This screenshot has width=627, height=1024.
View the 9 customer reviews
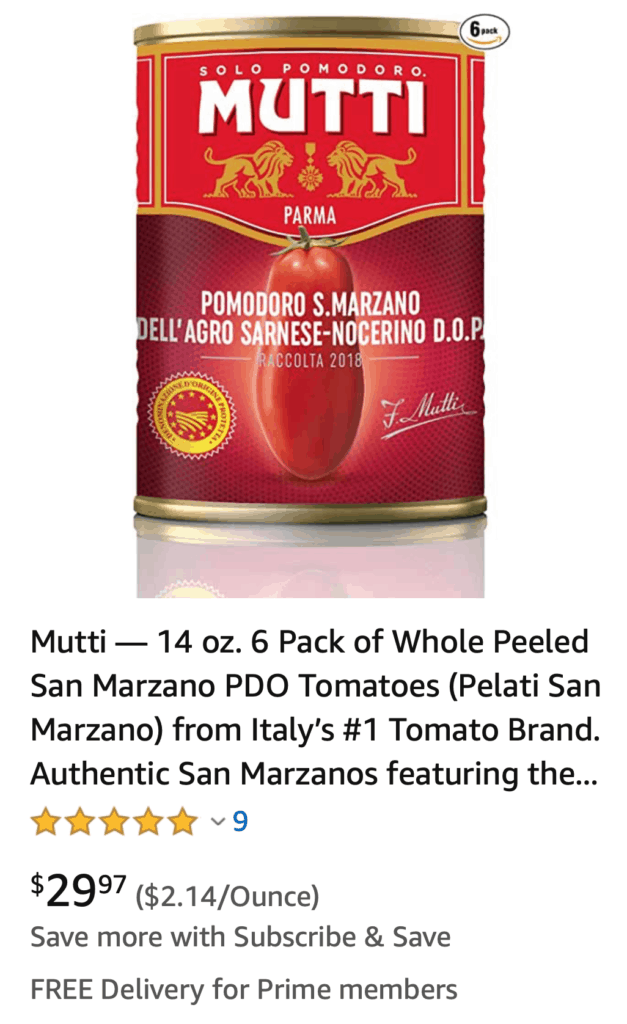click(240, 822)
